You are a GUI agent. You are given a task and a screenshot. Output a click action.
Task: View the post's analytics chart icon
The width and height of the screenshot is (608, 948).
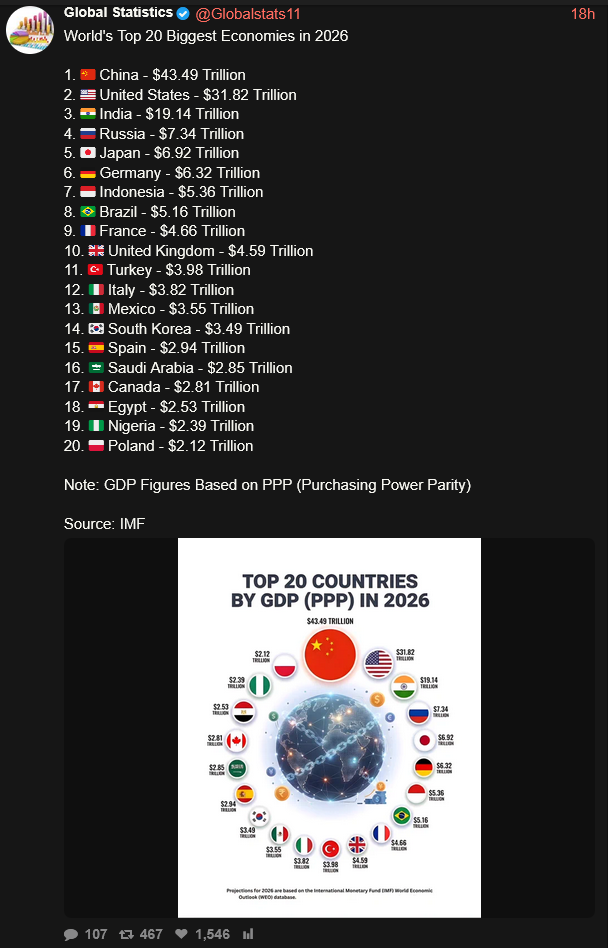(249, 934)
